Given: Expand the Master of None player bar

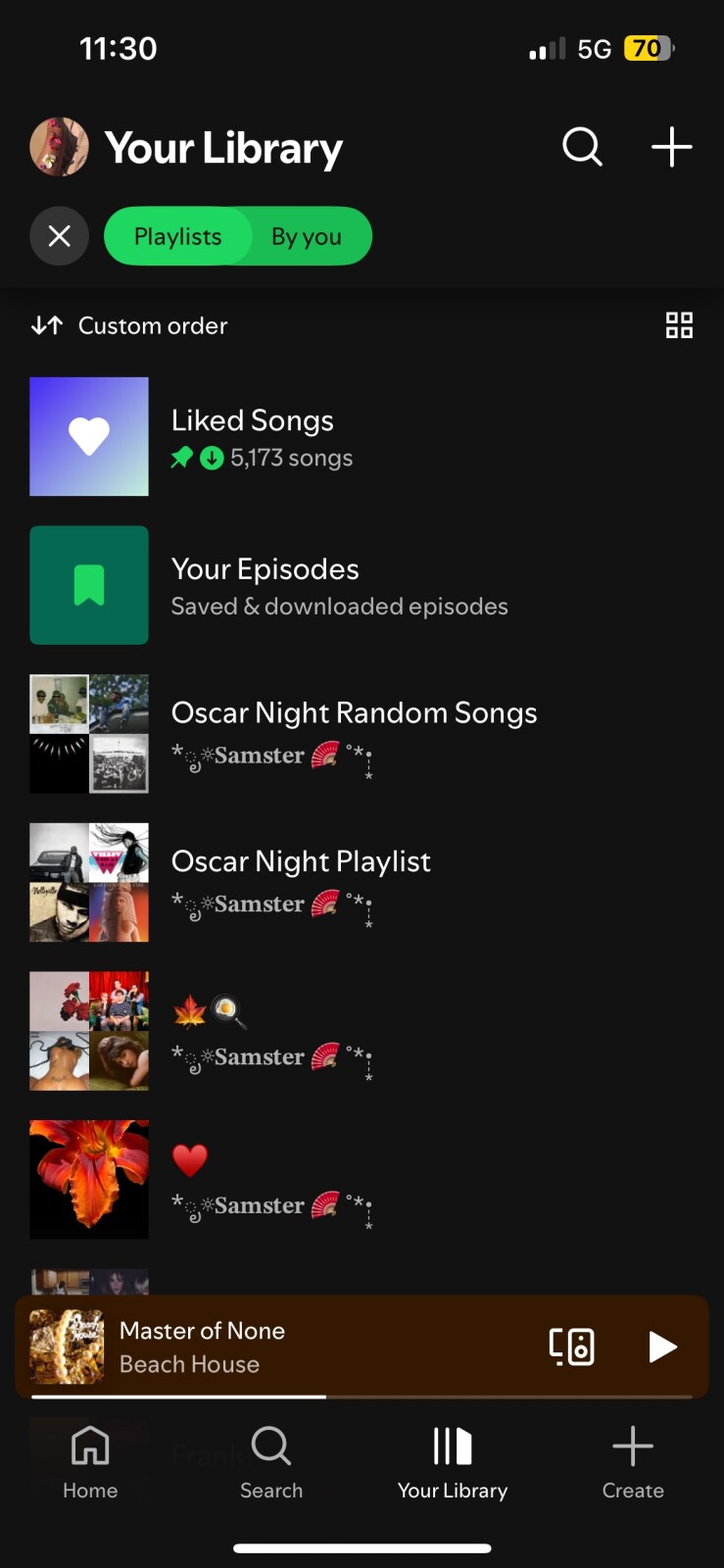Looking at the screenshot, I should tap(294, 1347).
